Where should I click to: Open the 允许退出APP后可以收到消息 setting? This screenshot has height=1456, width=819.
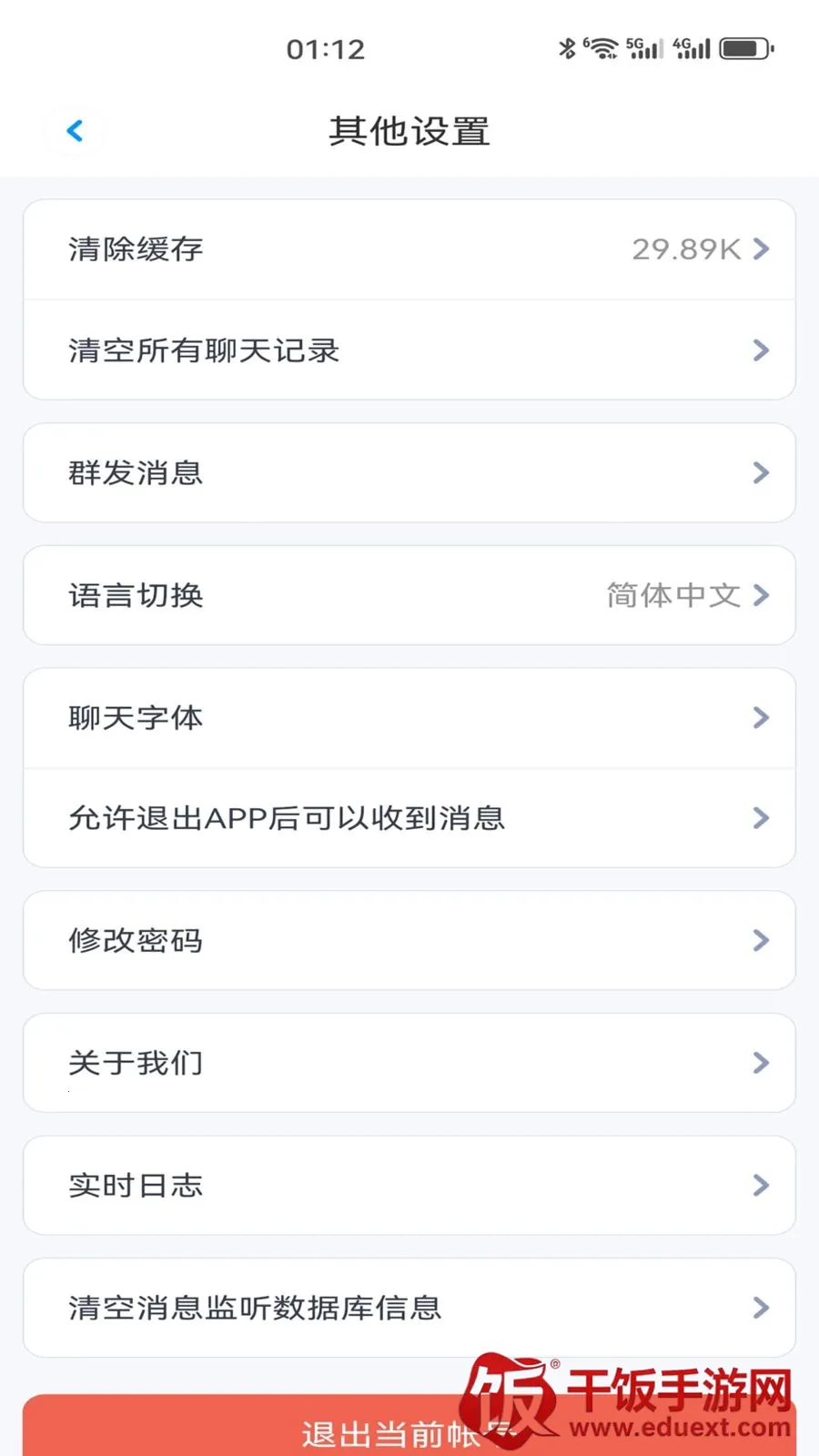[x=409, y=818]
